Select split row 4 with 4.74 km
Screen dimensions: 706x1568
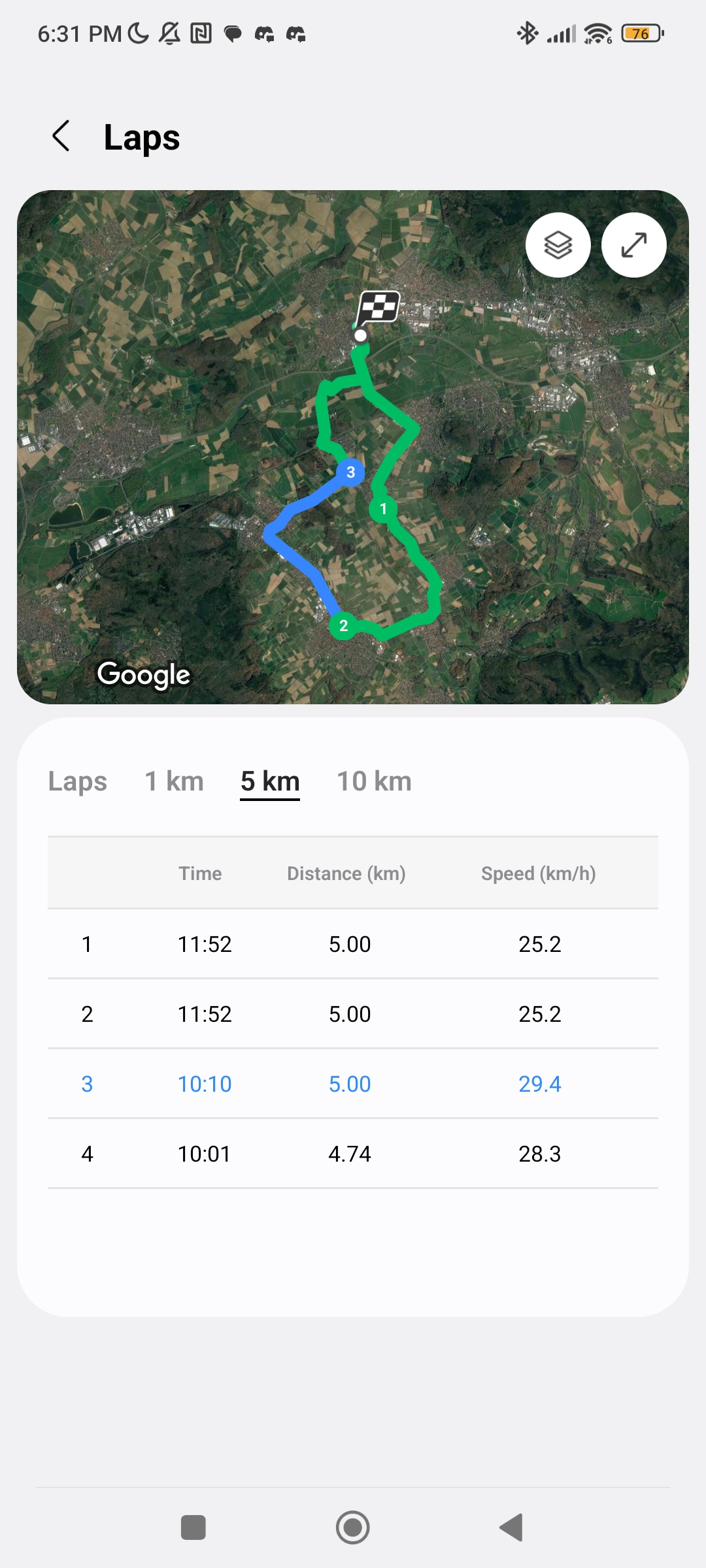353,1154
